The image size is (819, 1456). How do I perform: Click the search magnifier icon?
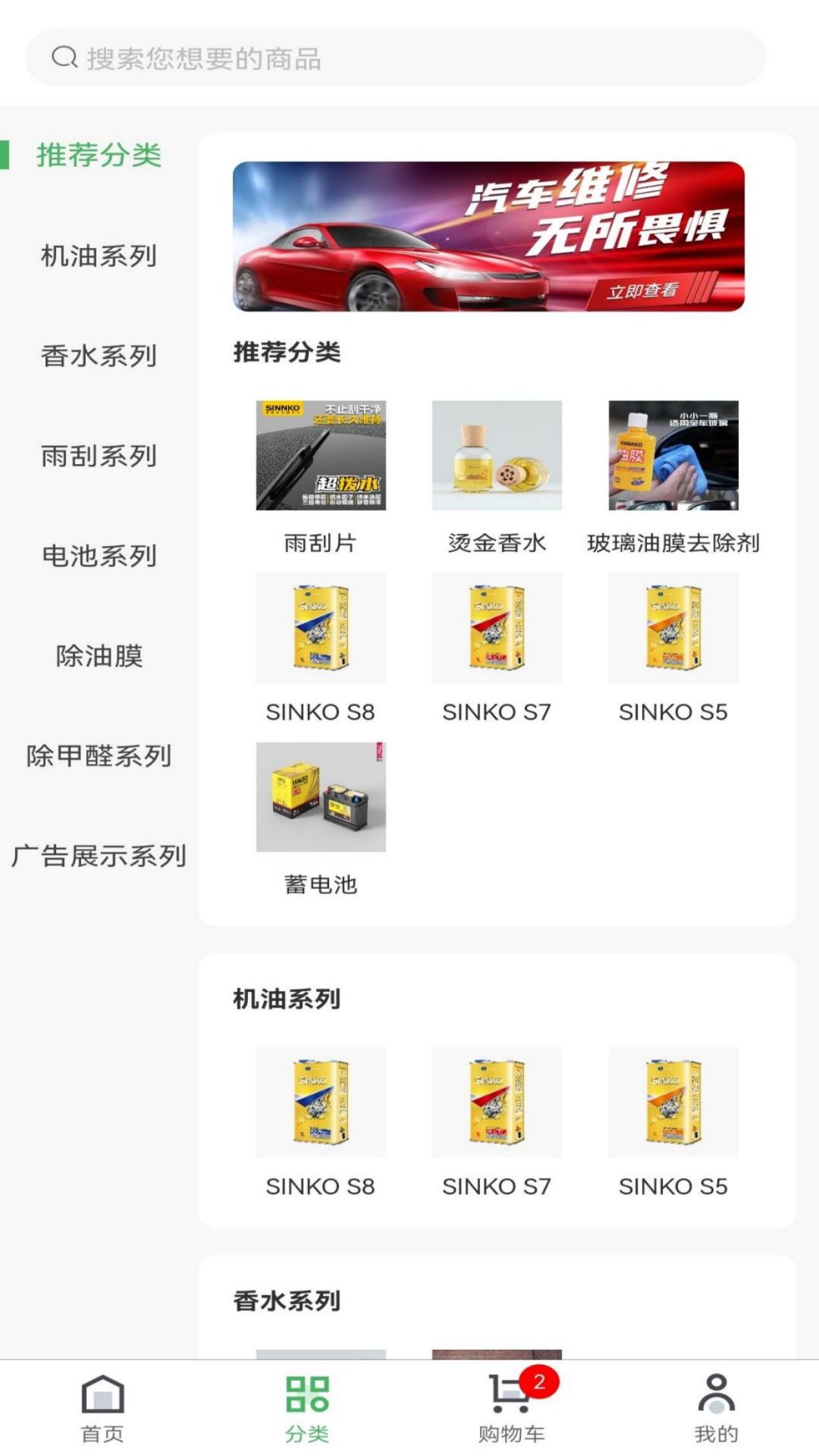click(64, 58)
